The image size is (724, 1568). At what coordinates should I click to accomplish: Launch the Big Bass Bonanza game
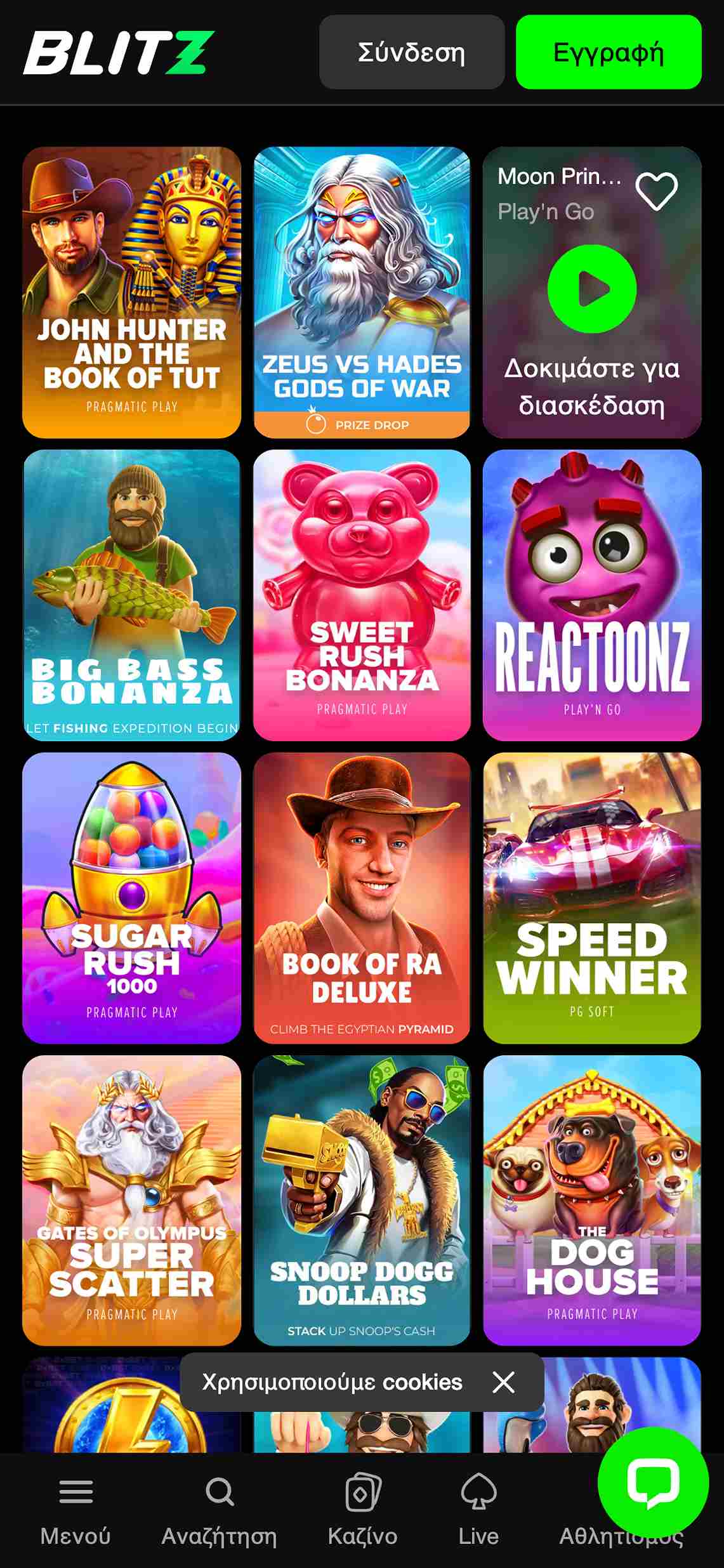click(131, 595)
